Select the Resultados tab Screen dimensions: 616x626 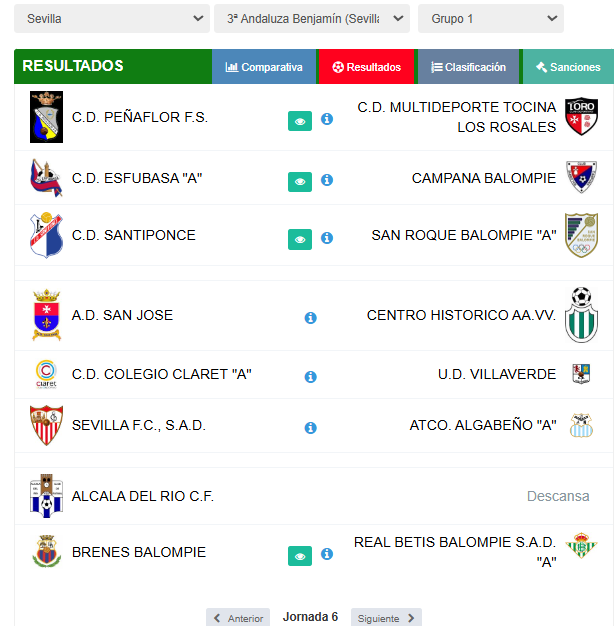[x=366, y=67]
